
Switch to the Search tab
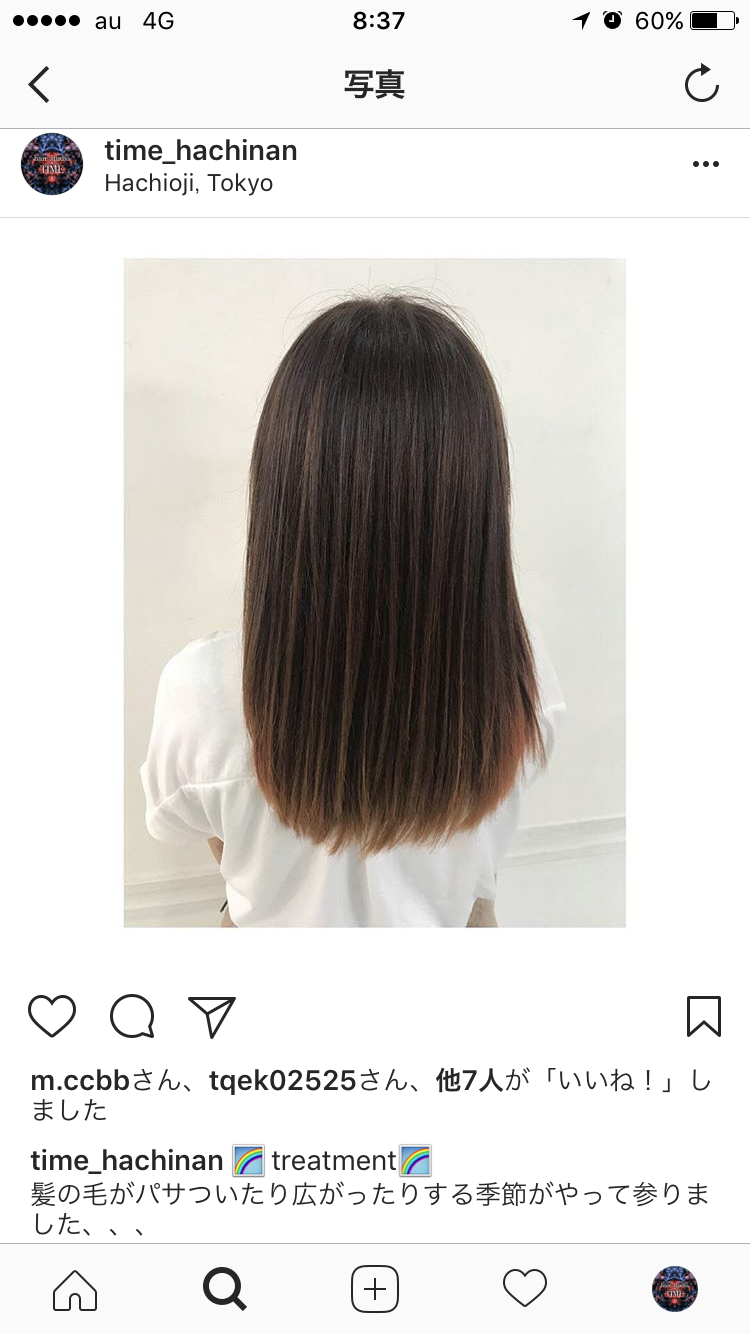[x=225, y=1289]
